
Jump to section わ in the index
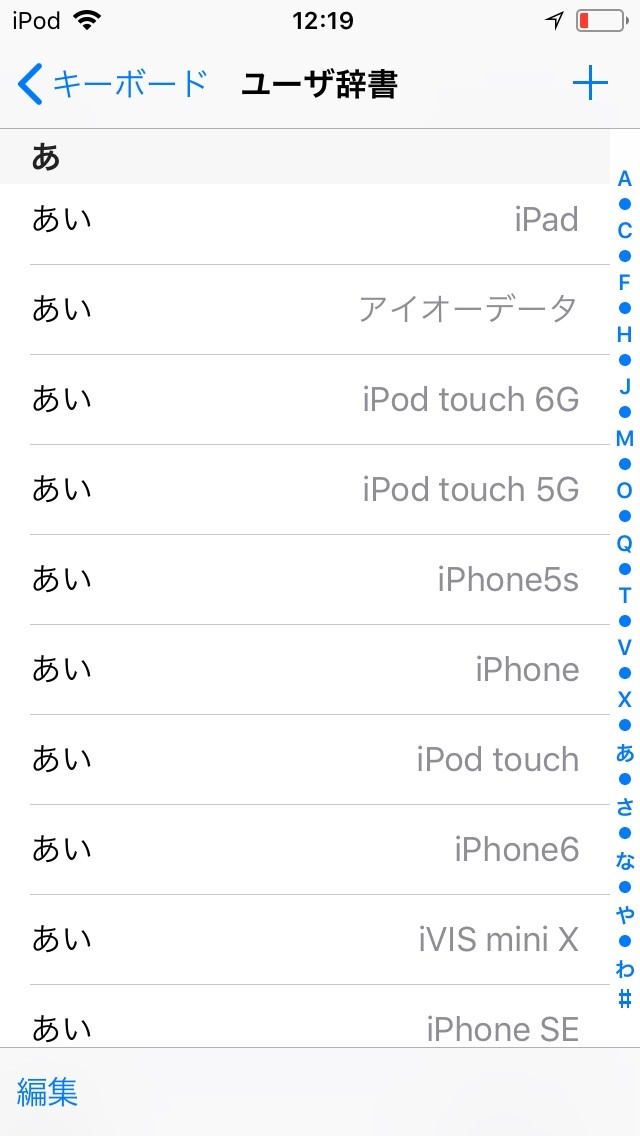[x=625, y=969]
